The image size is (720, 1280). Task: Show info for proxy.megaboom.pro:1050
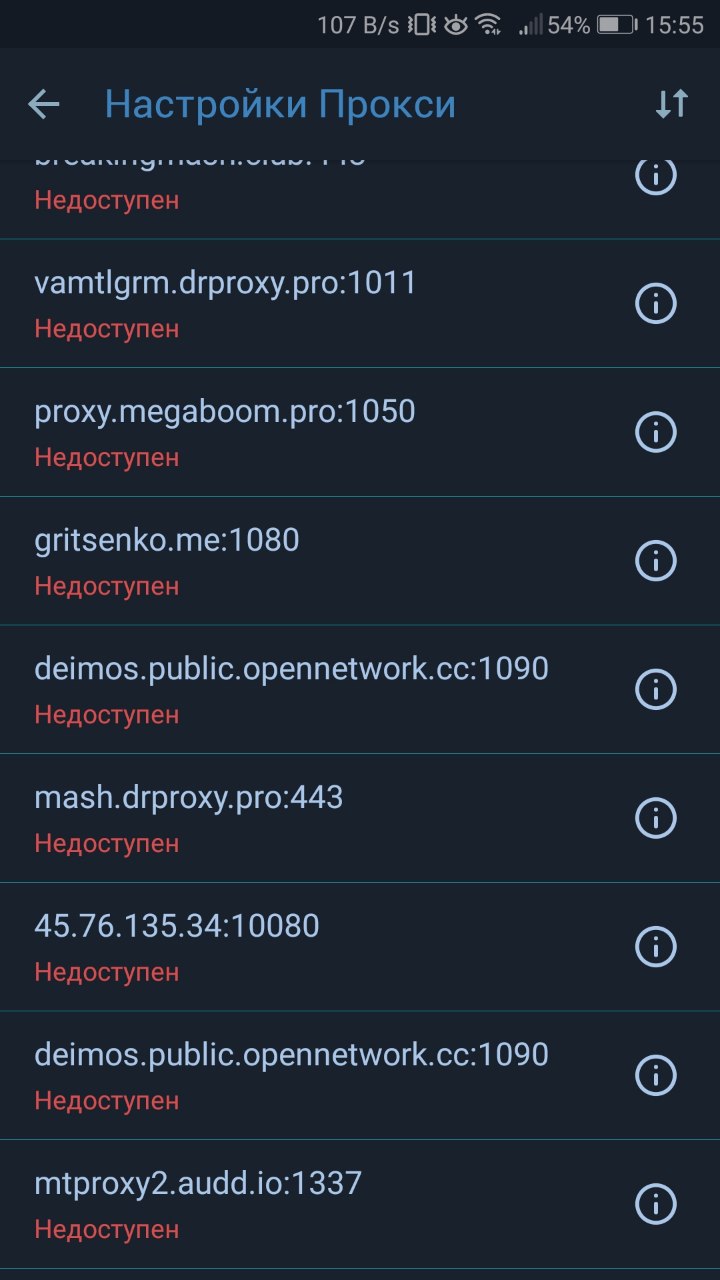click(656, 432)
